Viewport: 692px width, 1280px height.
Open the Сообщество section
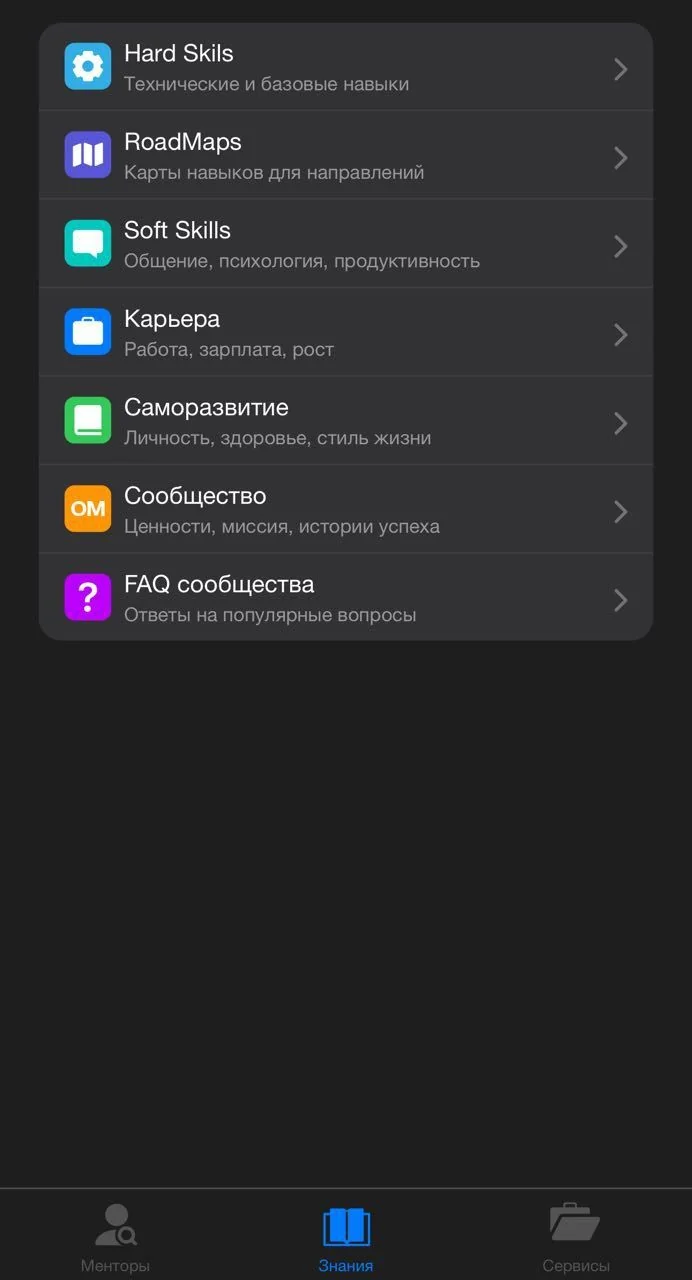(346, 509)
